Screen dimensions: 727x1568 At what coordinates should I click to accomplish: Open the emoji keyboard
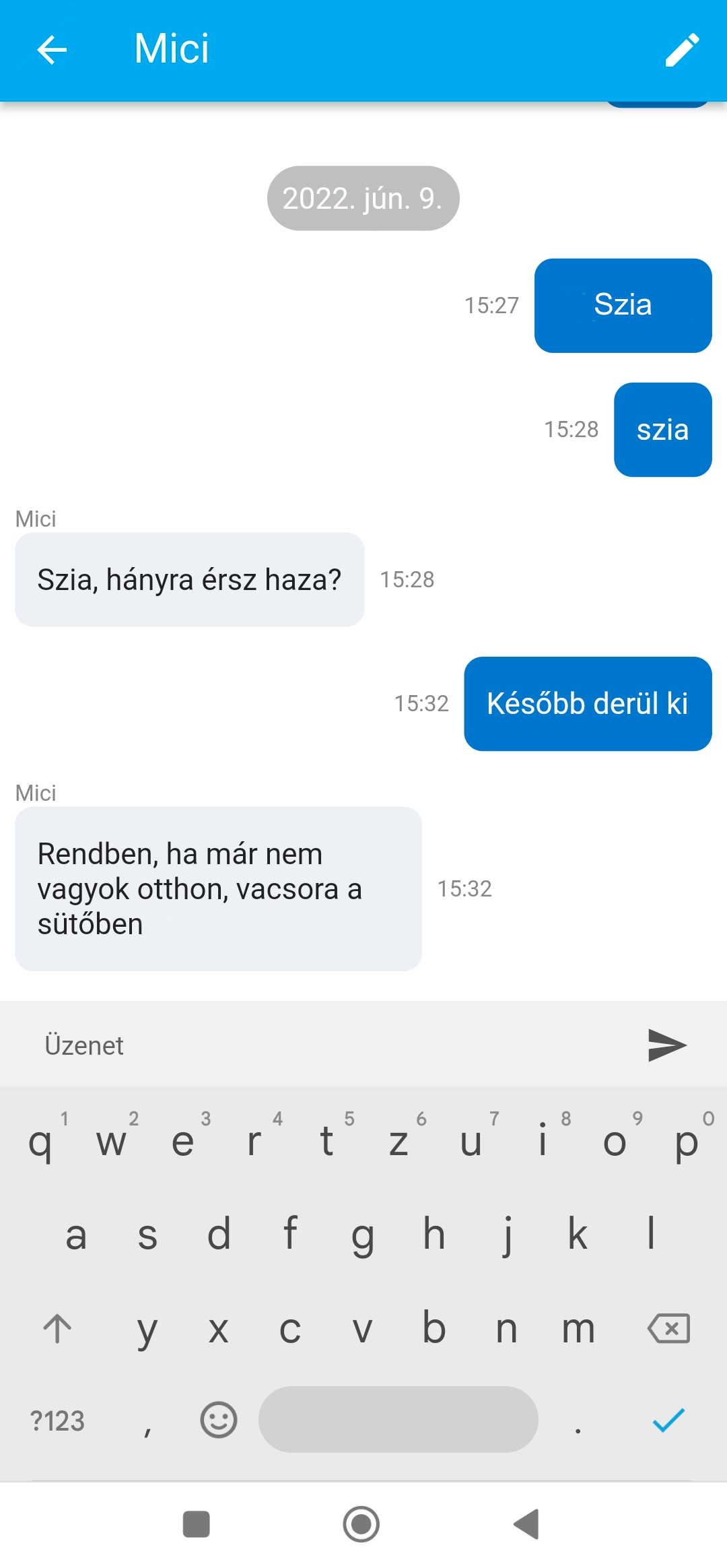point(219,1420)
